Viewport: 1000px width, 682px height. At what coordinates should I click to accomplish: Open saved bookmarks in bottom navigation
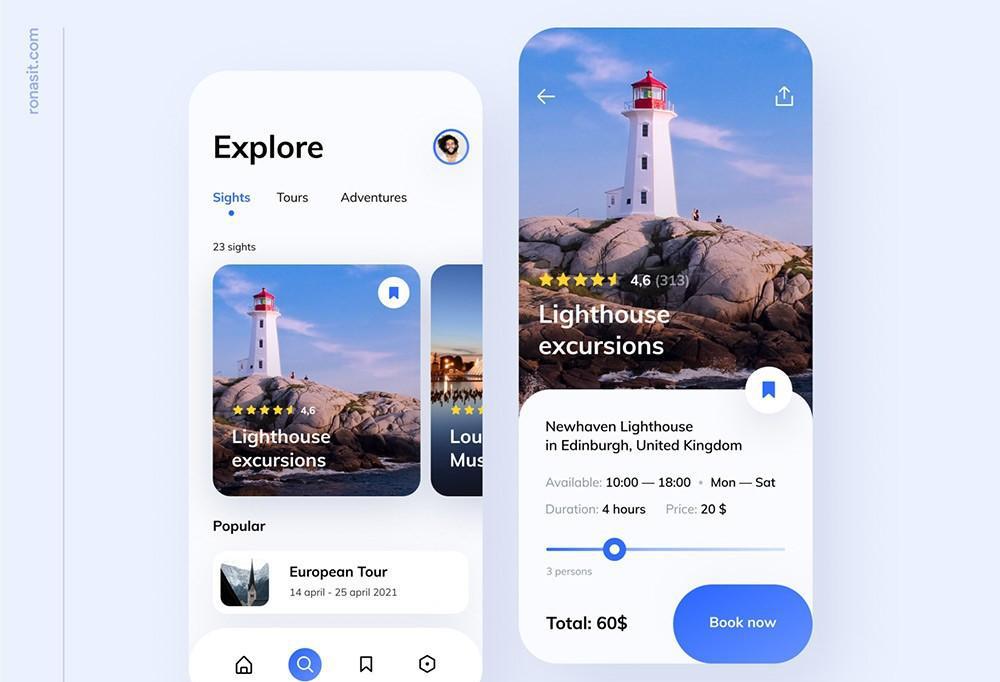coord(366,664)
